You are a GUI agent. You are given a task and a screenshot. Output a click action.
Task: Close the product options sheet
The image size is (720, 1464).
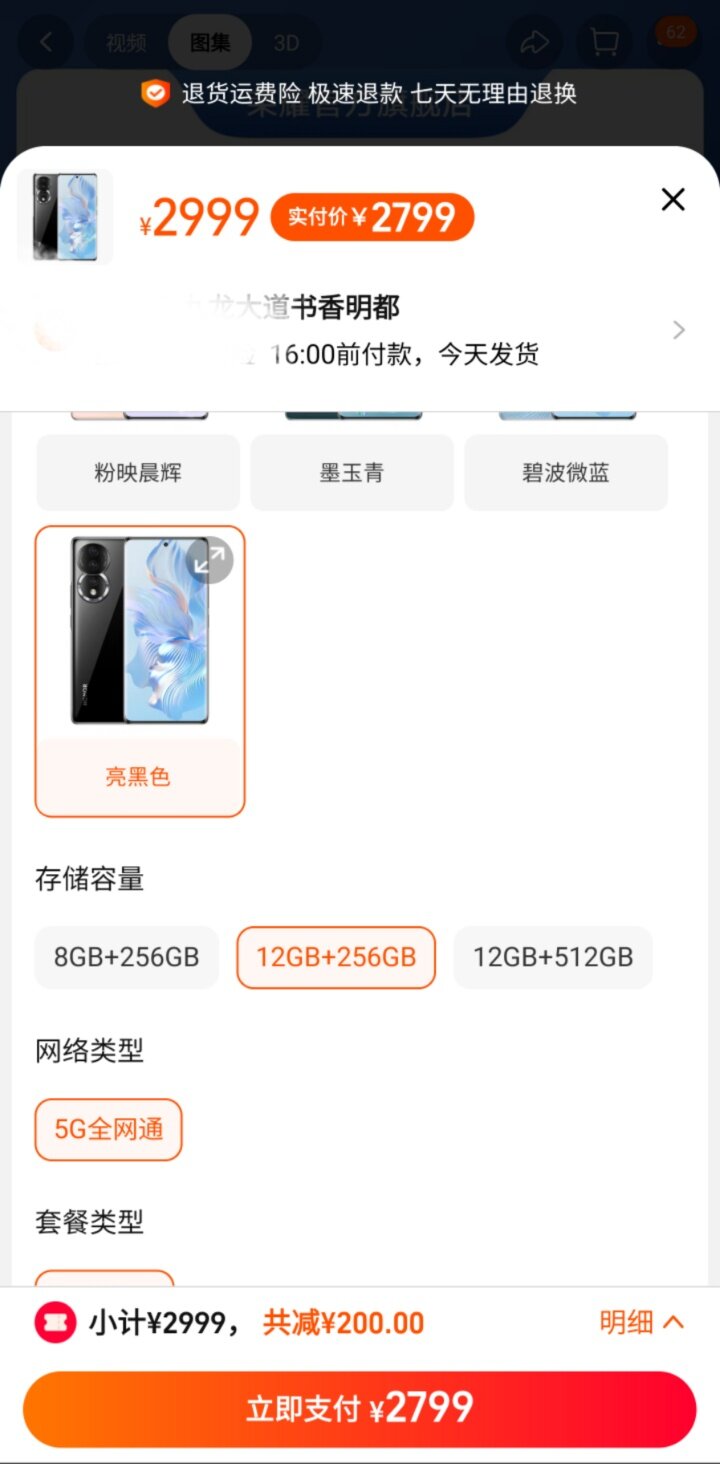point(673,200)
